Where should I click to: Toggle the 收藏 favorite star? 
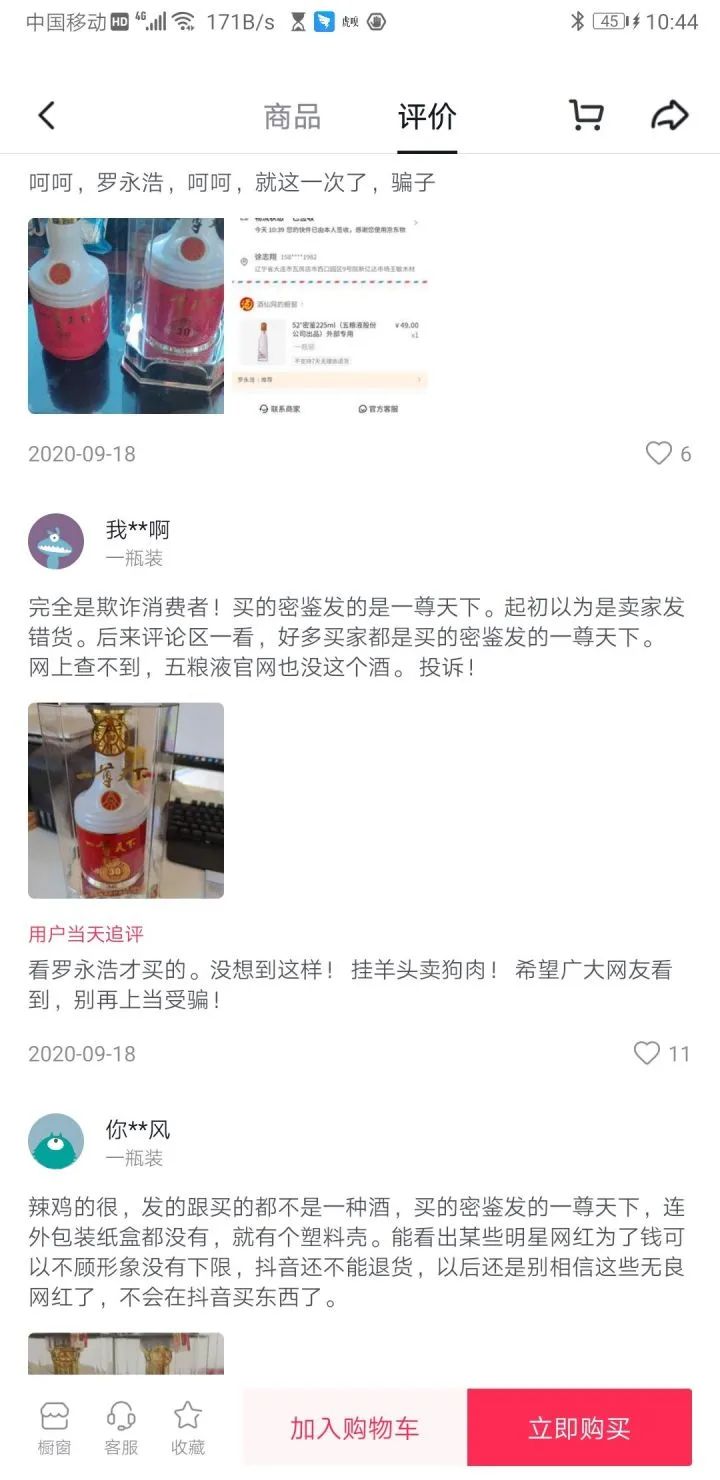tap(188, 1425)
